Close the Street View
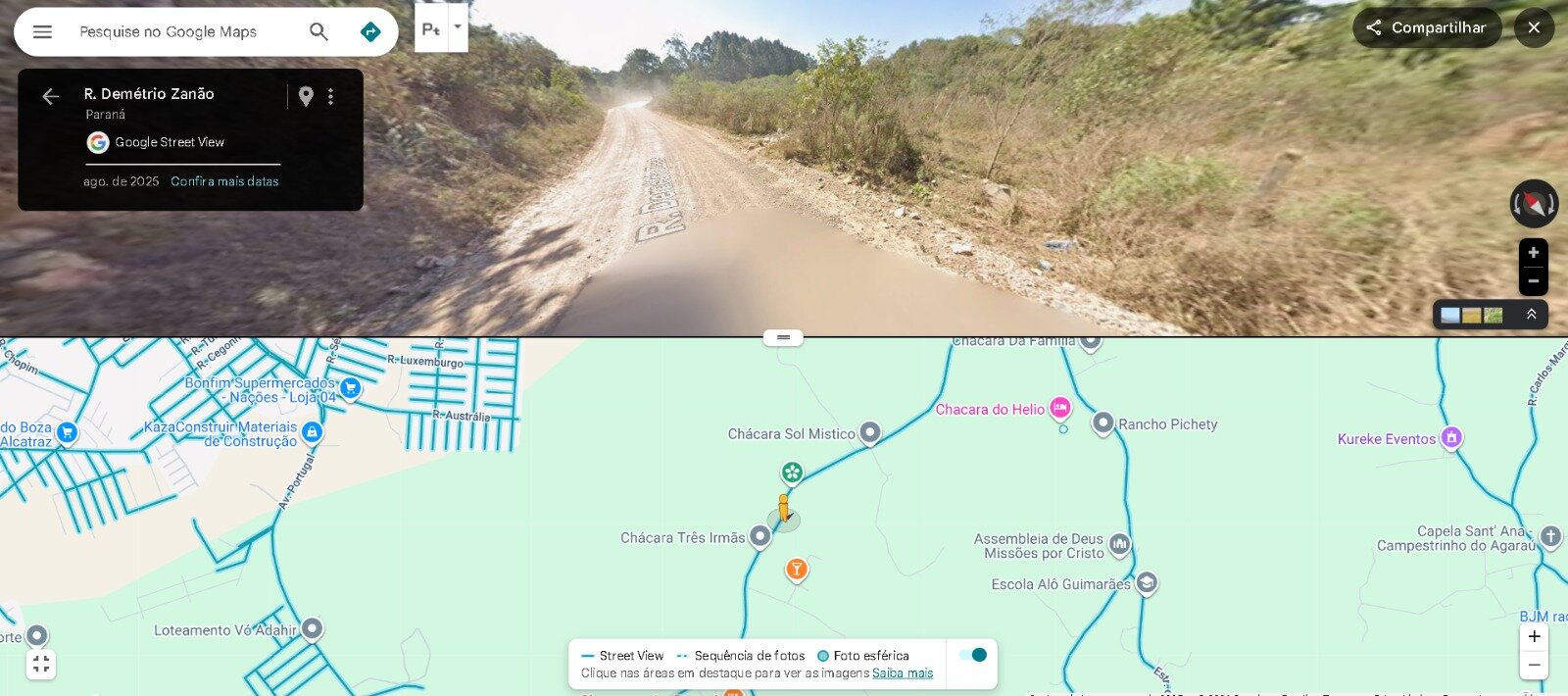This screenshot has height=696, width=1568. pyautogui.click(x=1534, y=27)
